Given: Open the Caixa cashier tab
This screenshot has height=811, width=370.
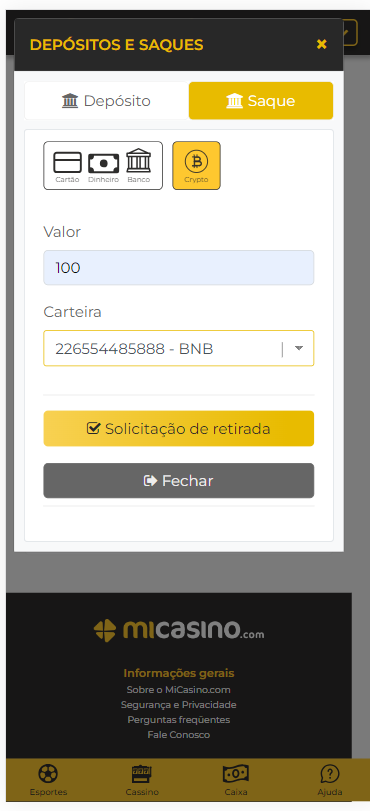Looking at the screenshot, I should click(x=236, y=780).
